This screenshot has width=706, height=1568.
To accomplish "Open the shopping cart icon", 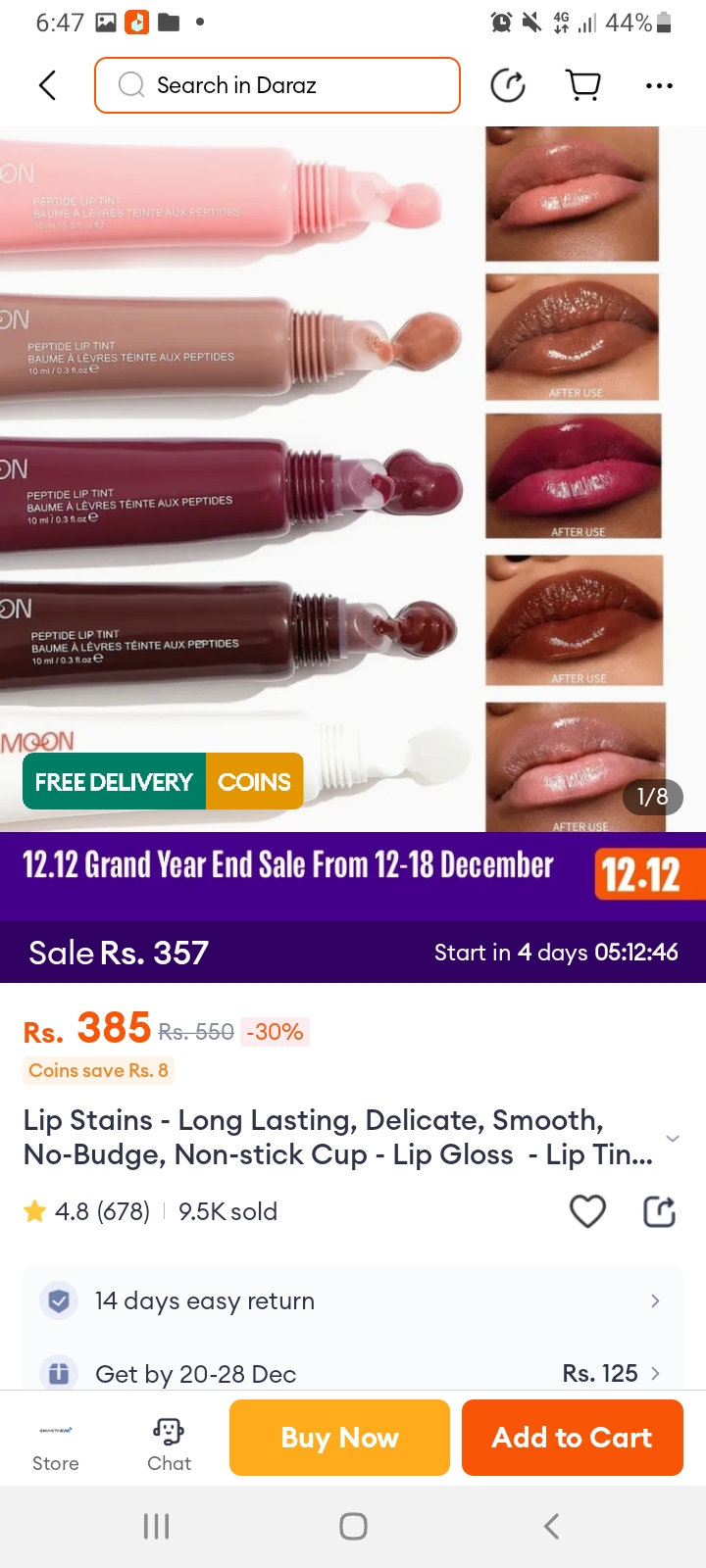I will tap(583, 85).
